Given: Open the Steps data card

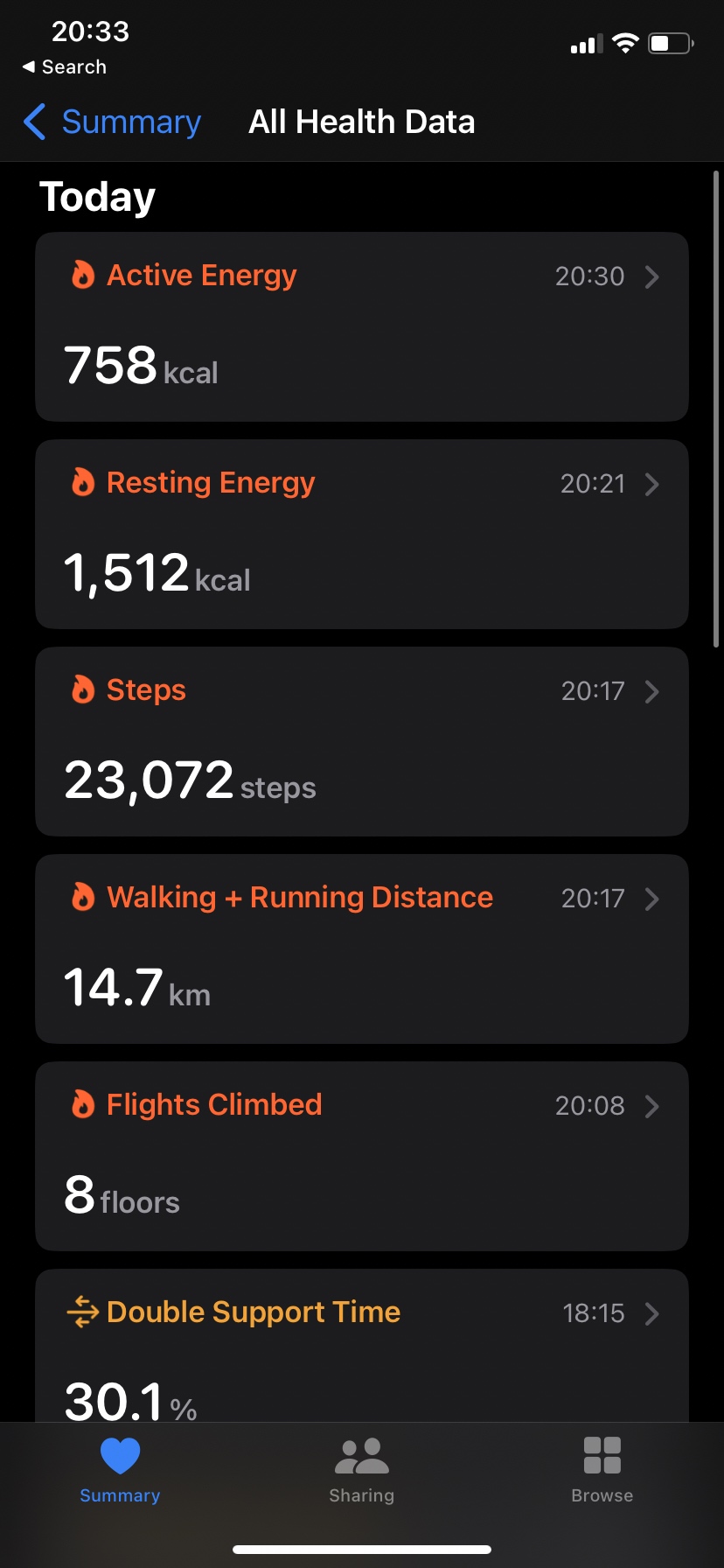Looking at the screenshot, I should 362,741.
